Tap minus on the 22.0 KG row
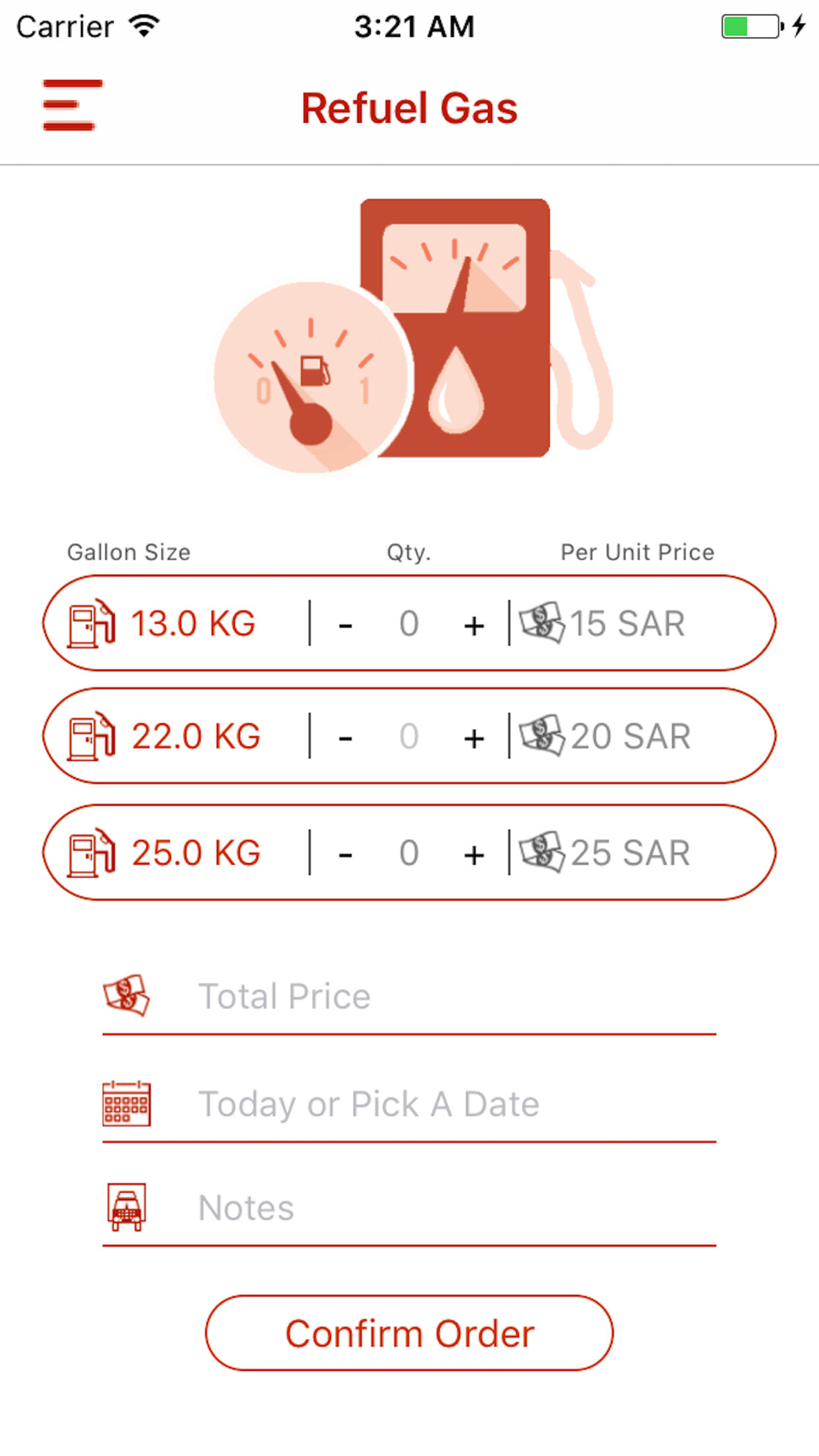 pos(346,739)
